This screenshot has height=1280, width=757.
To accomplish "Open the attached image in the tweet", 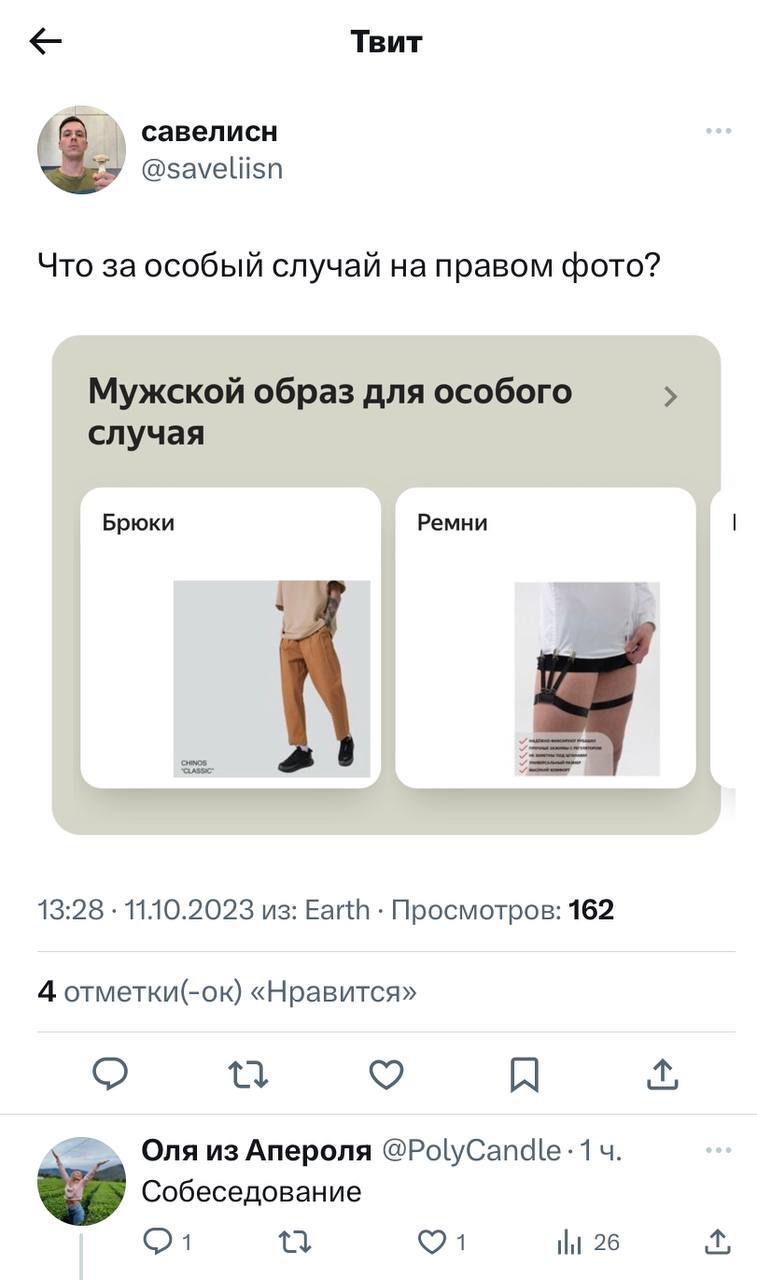I will pos(386,585).
